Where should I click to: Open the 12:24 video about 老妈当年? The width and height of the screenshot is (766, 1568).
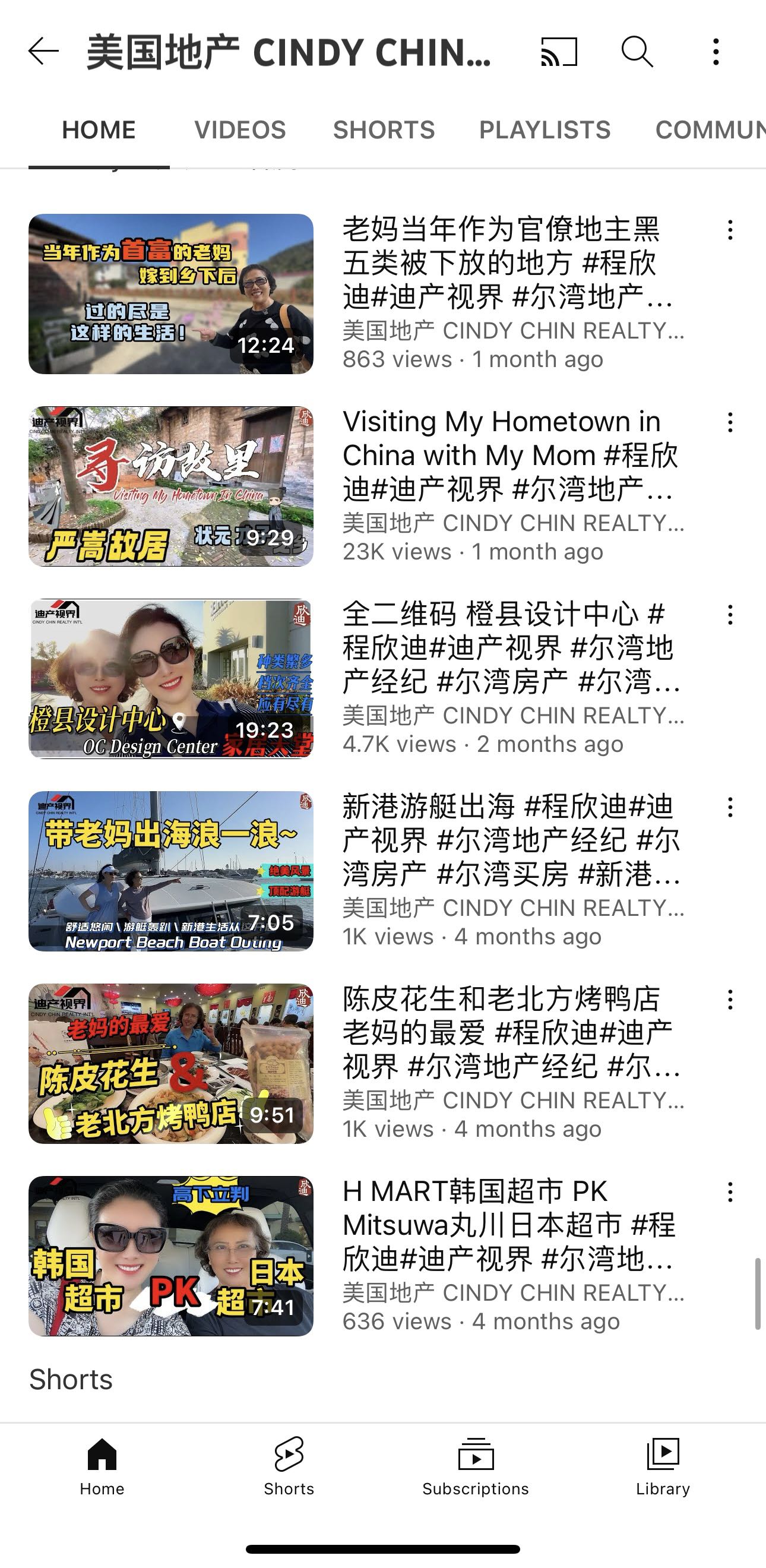click(171, 294)
